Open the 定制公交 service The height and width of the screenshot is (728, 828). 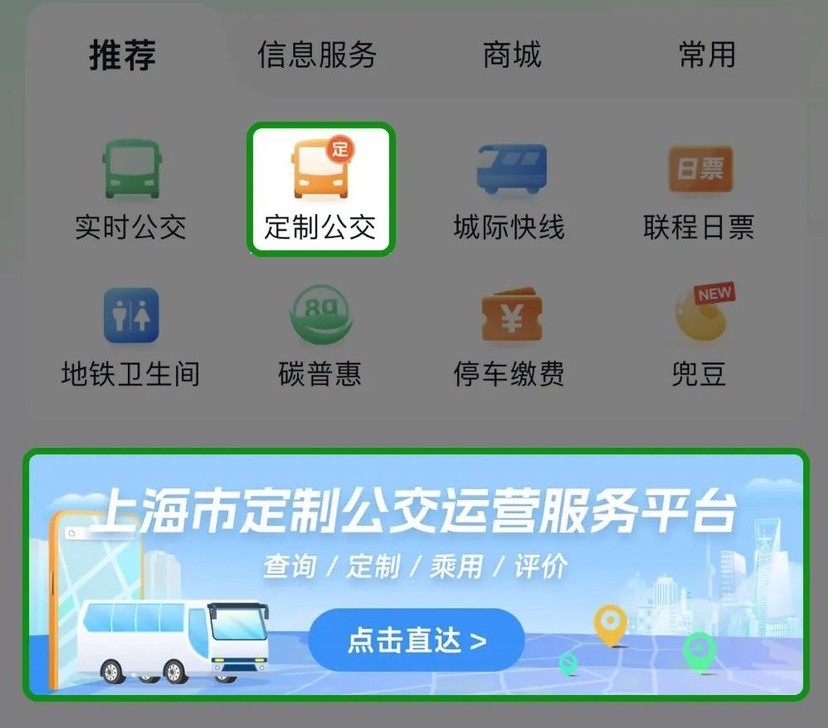(x=320, y=189)
